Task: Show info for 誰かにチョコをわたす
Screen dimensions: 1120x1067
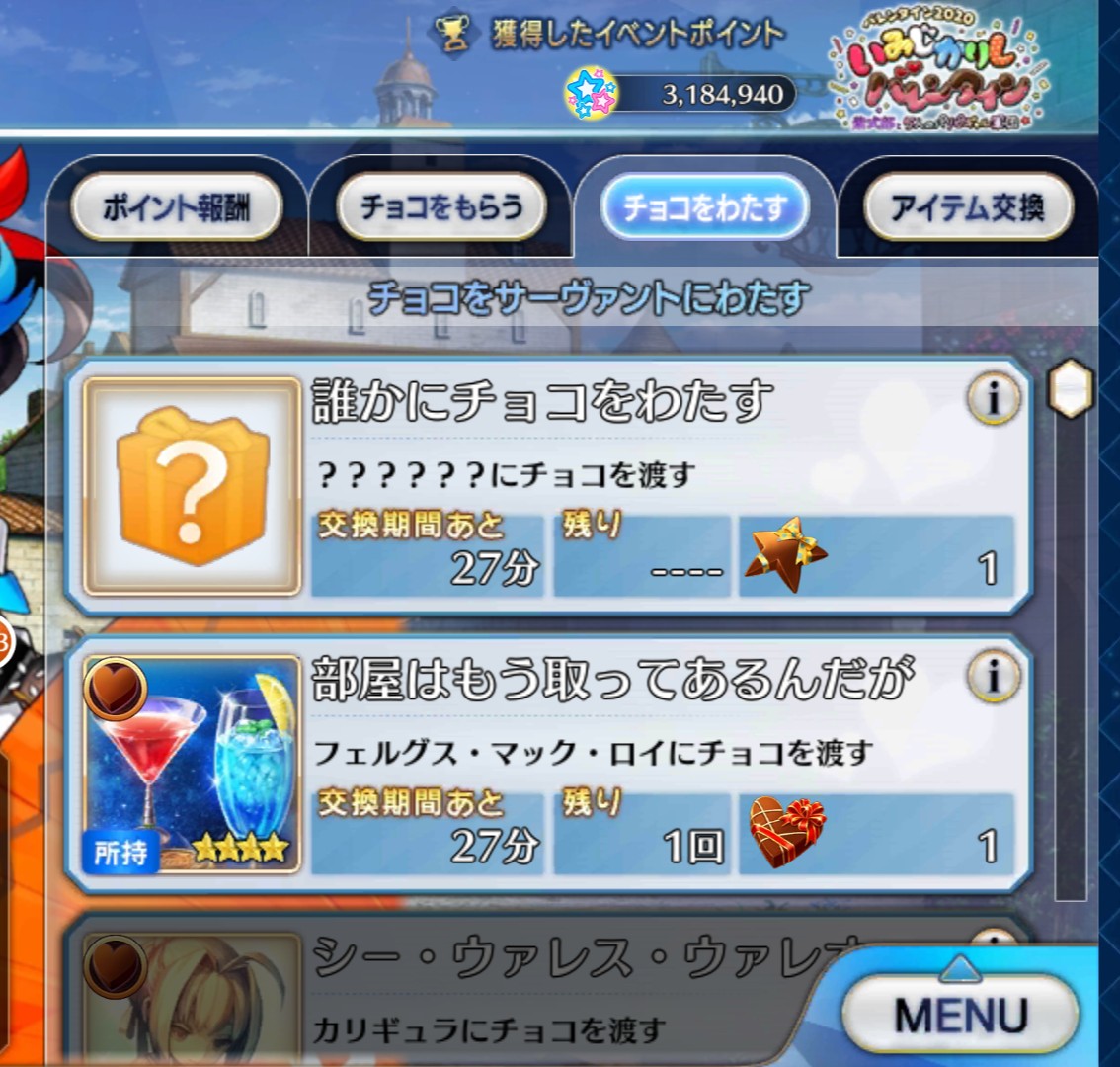Action: pyautogui.click(x=993, y=399)
